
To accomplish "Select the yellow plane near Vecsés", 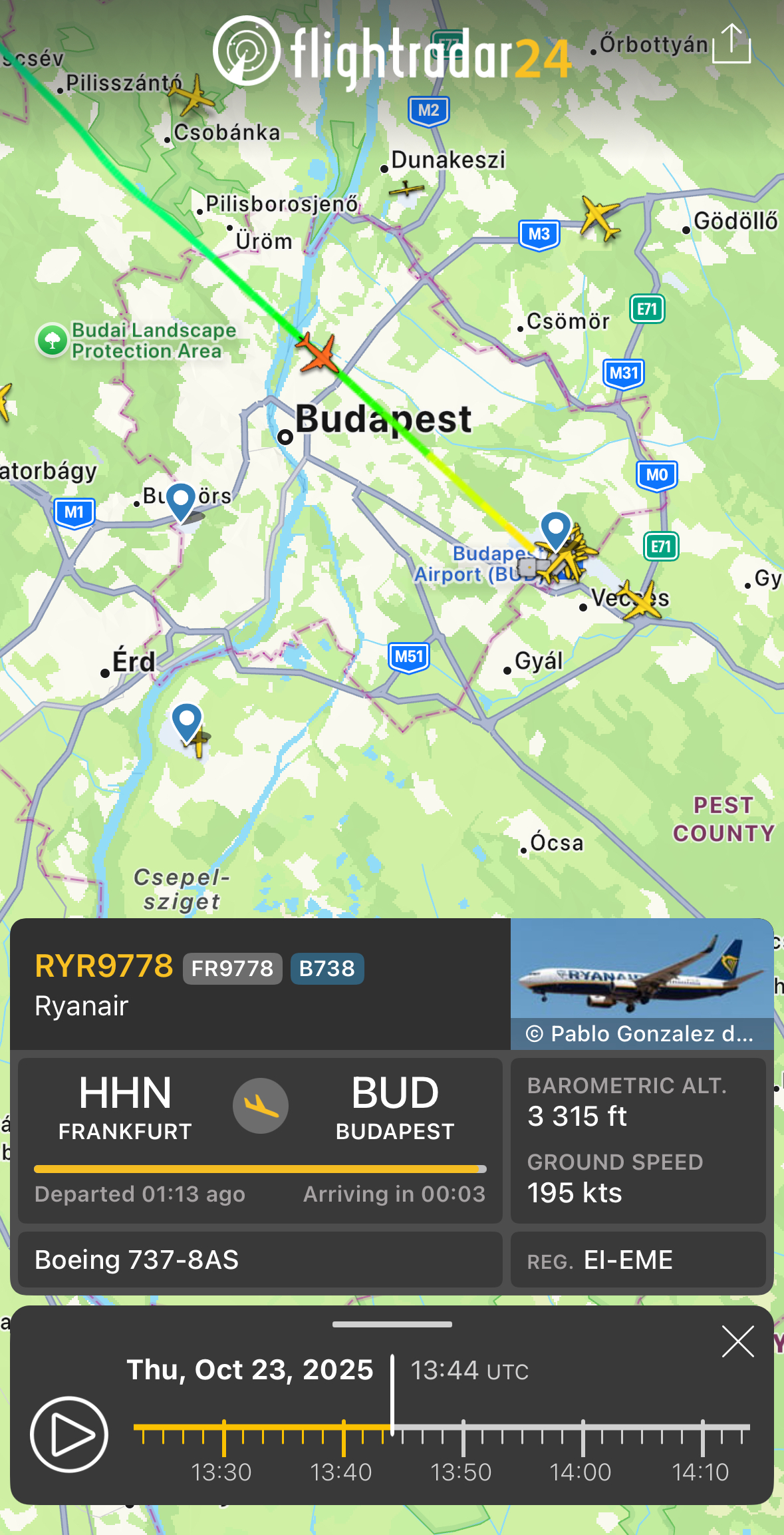I will pos(638,600).
